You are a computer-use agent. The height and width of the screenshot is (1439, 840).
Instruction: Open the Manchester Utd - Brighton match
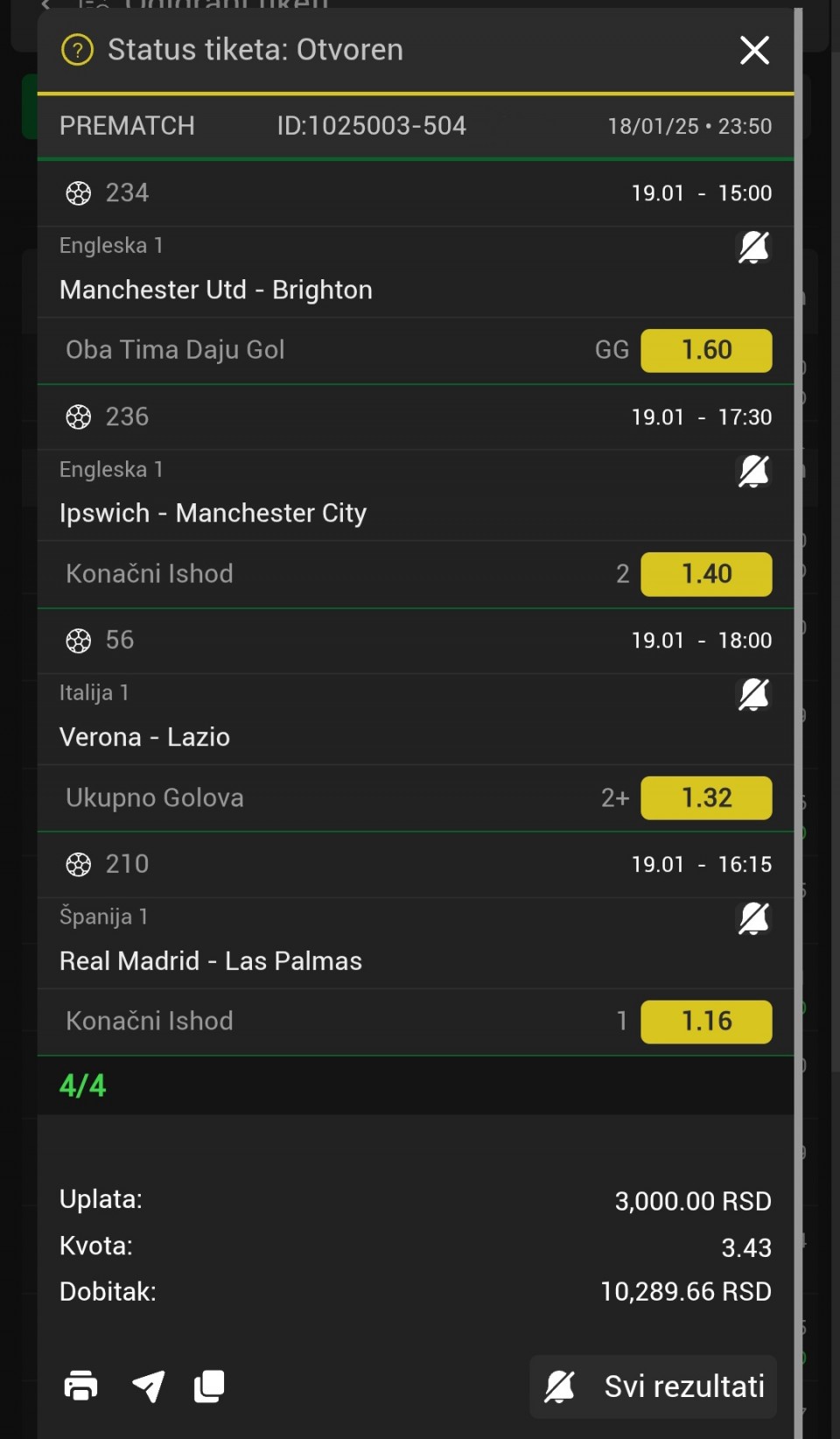(x=216, y=290)
